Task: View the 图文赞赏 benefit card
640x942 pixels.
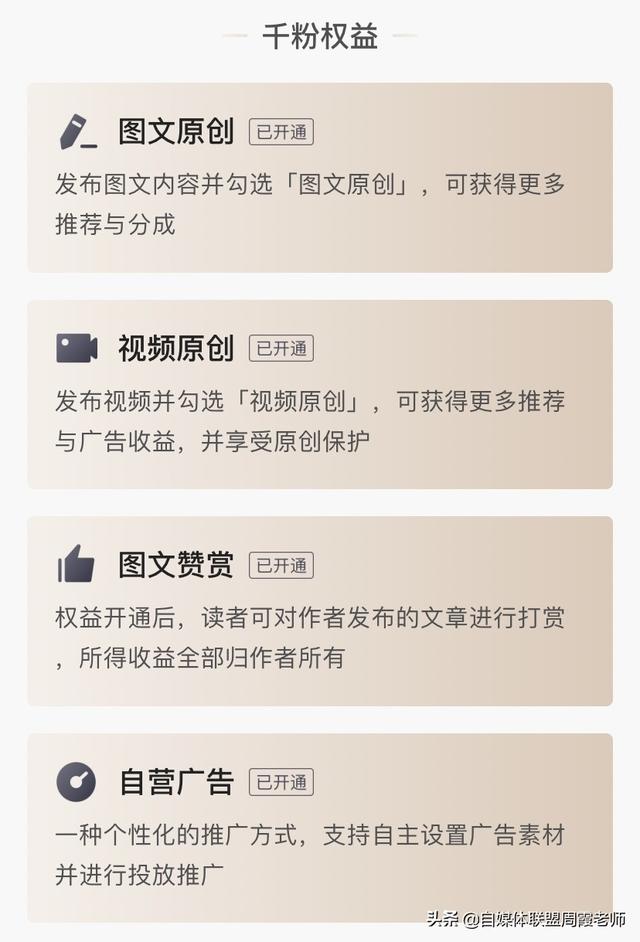Action: pos(319,611)
